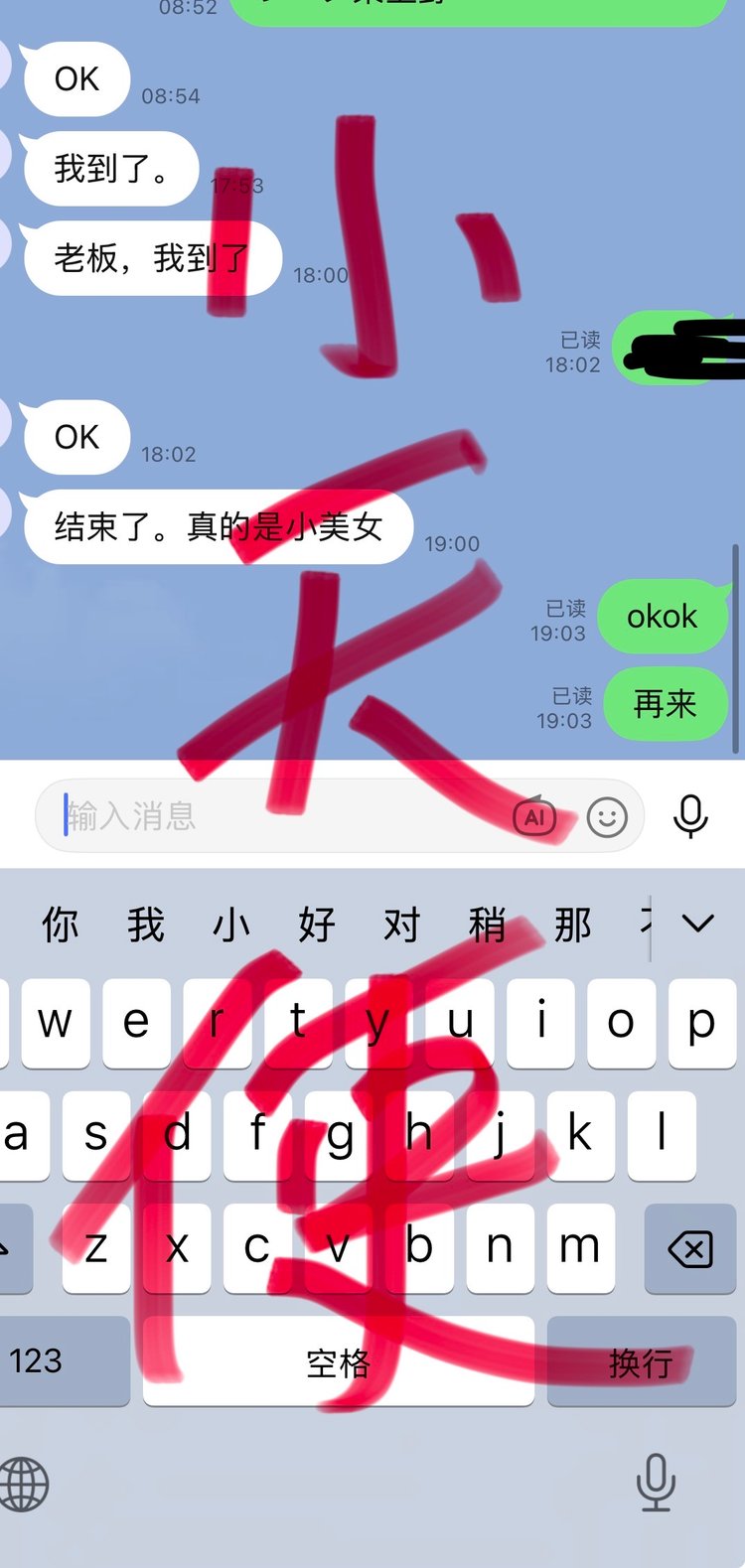This screenshot has width=745, height=1568.
Task: Open the emoji sticker picker
Action: (x=607, y=817)
